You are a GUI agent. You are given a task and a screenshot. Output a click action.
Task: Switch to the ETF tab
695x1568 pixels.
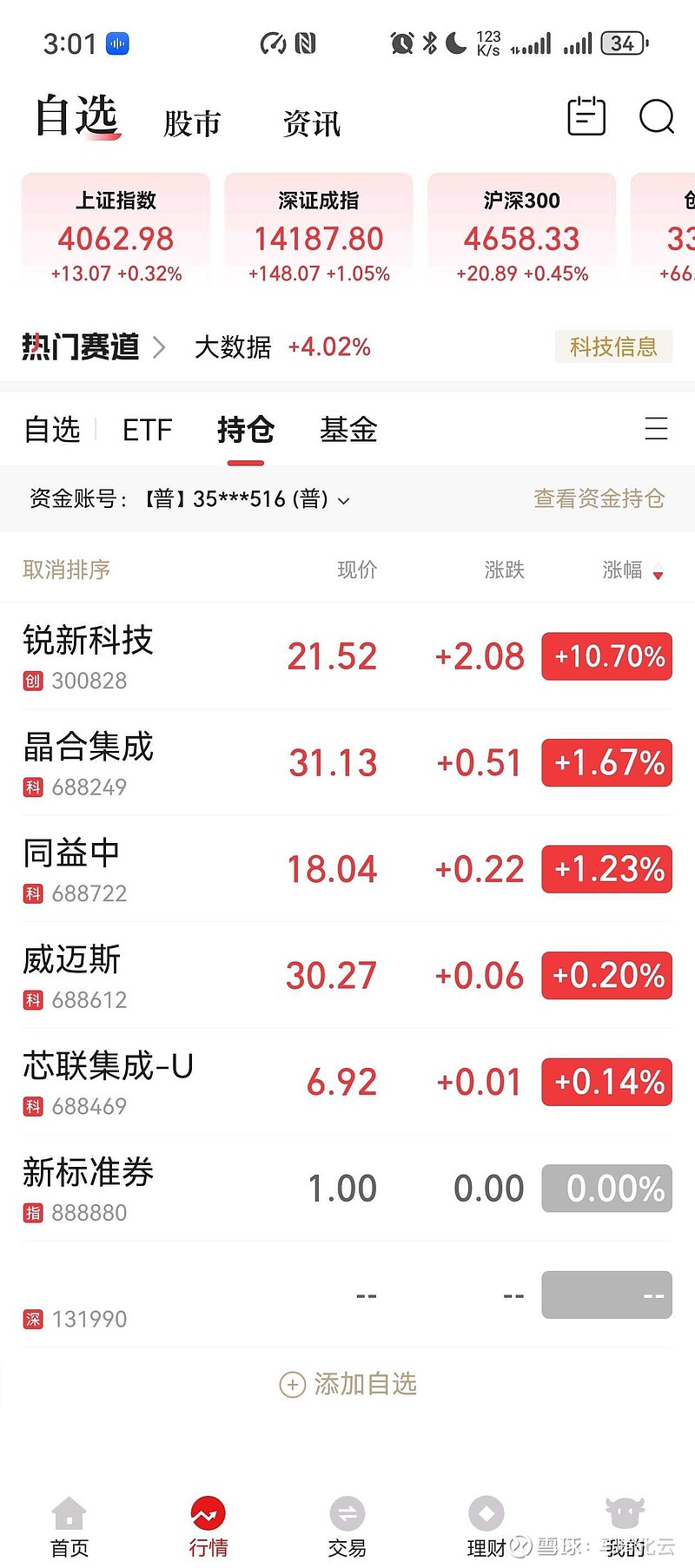[146, 429]
